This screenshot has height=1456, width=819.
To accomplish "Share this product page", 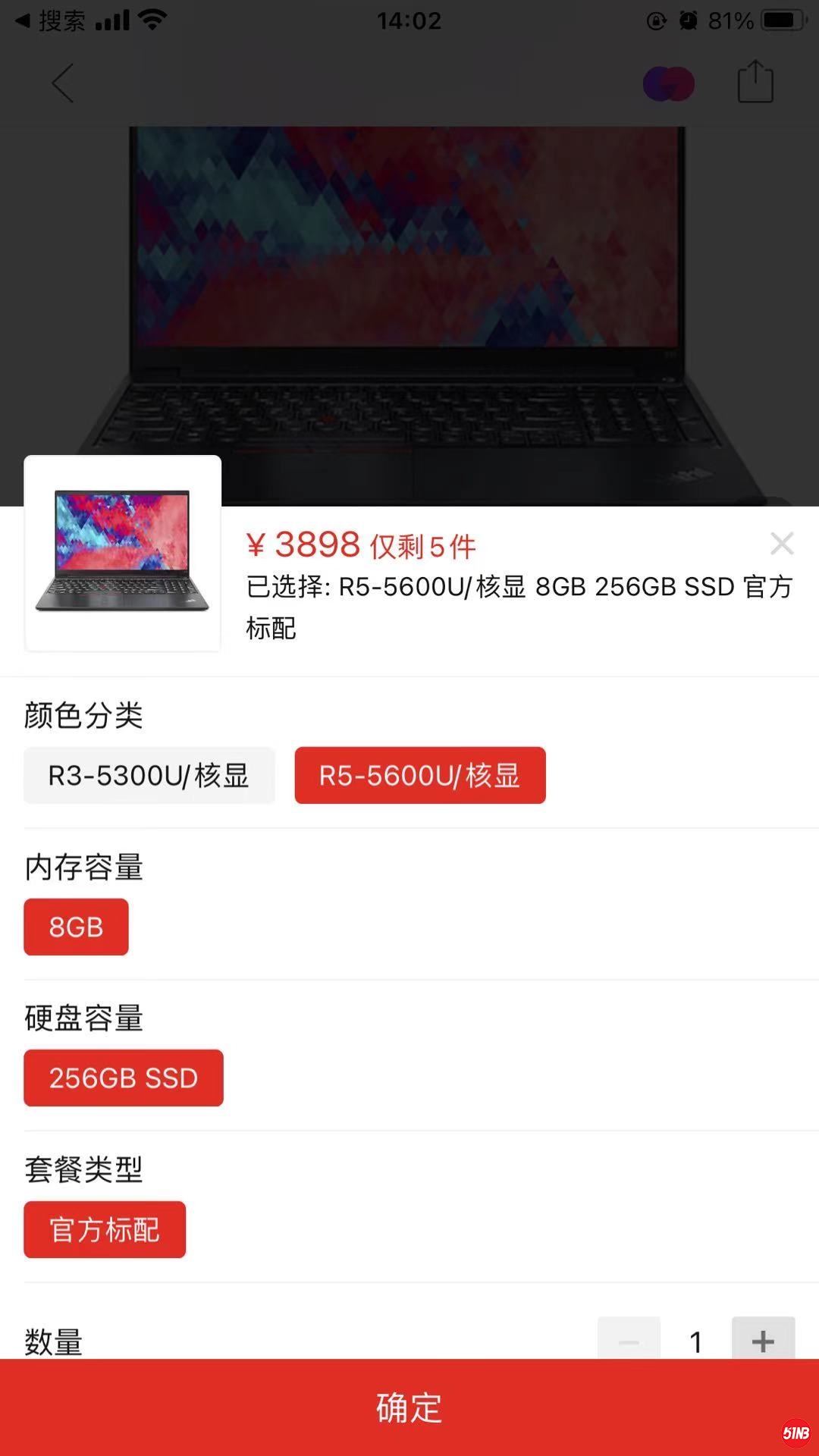I will click(755, 82).
